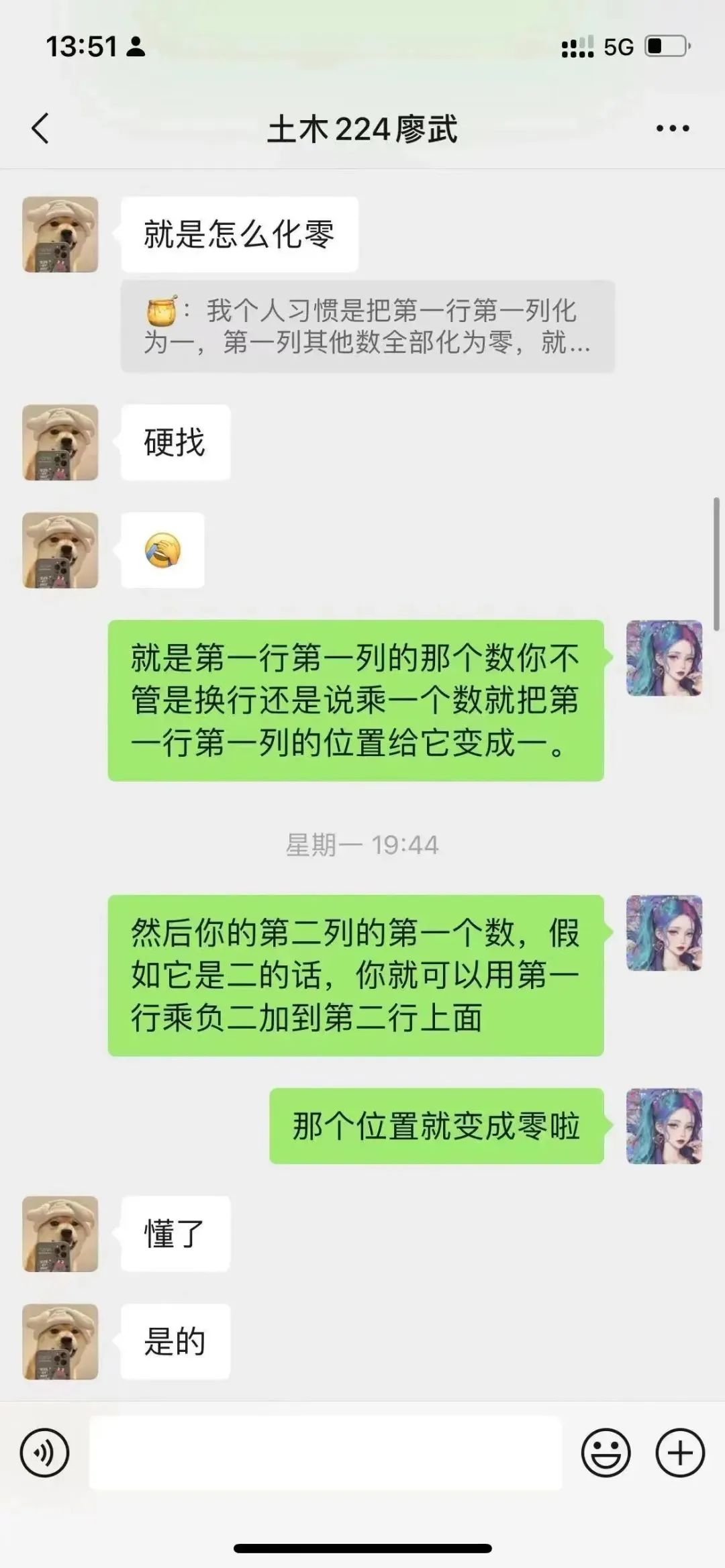
Task: Open the plus attachment menu
Action: pyautogui.click(x=680, y=1453)
